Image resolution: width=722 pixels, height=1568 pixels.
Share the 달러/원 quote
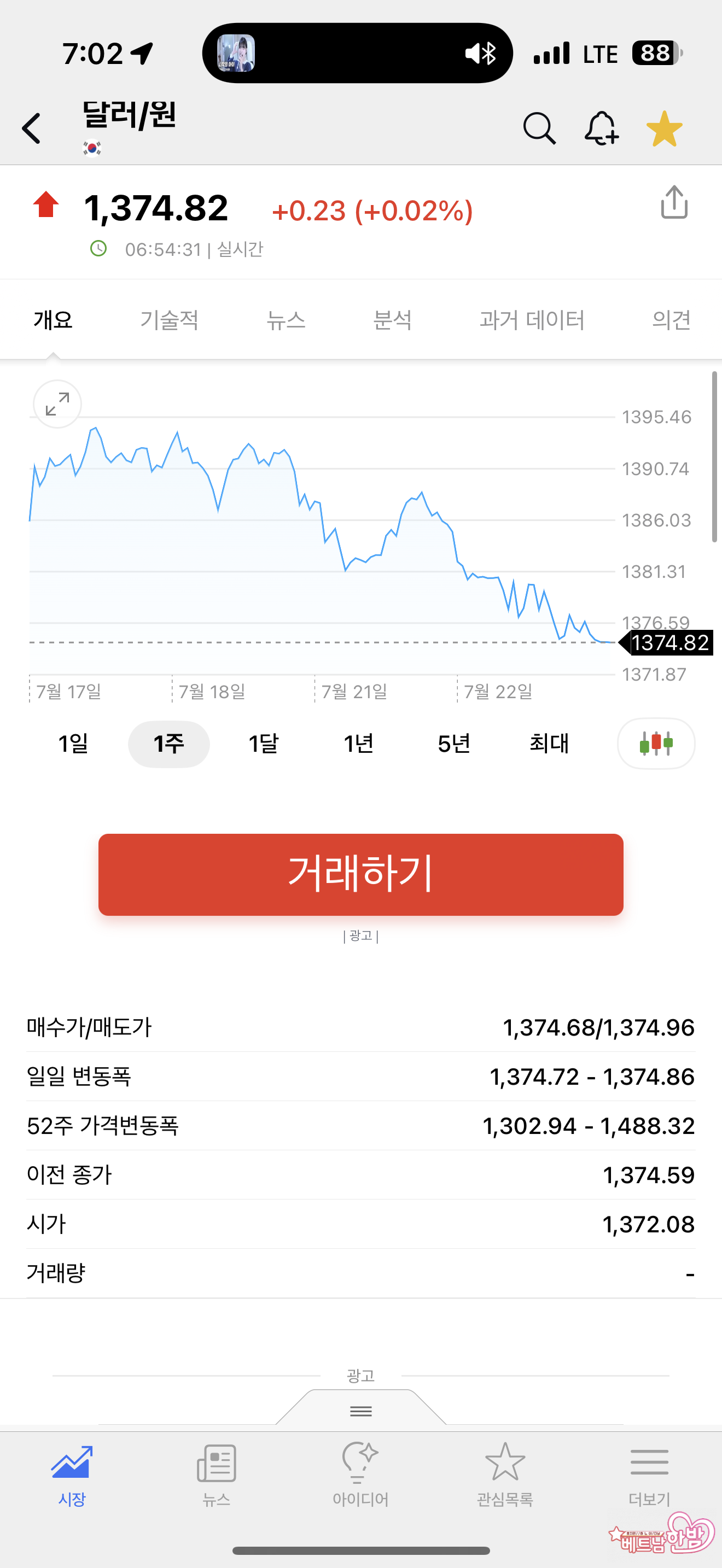pyautogui.click(x=674, y=203)
